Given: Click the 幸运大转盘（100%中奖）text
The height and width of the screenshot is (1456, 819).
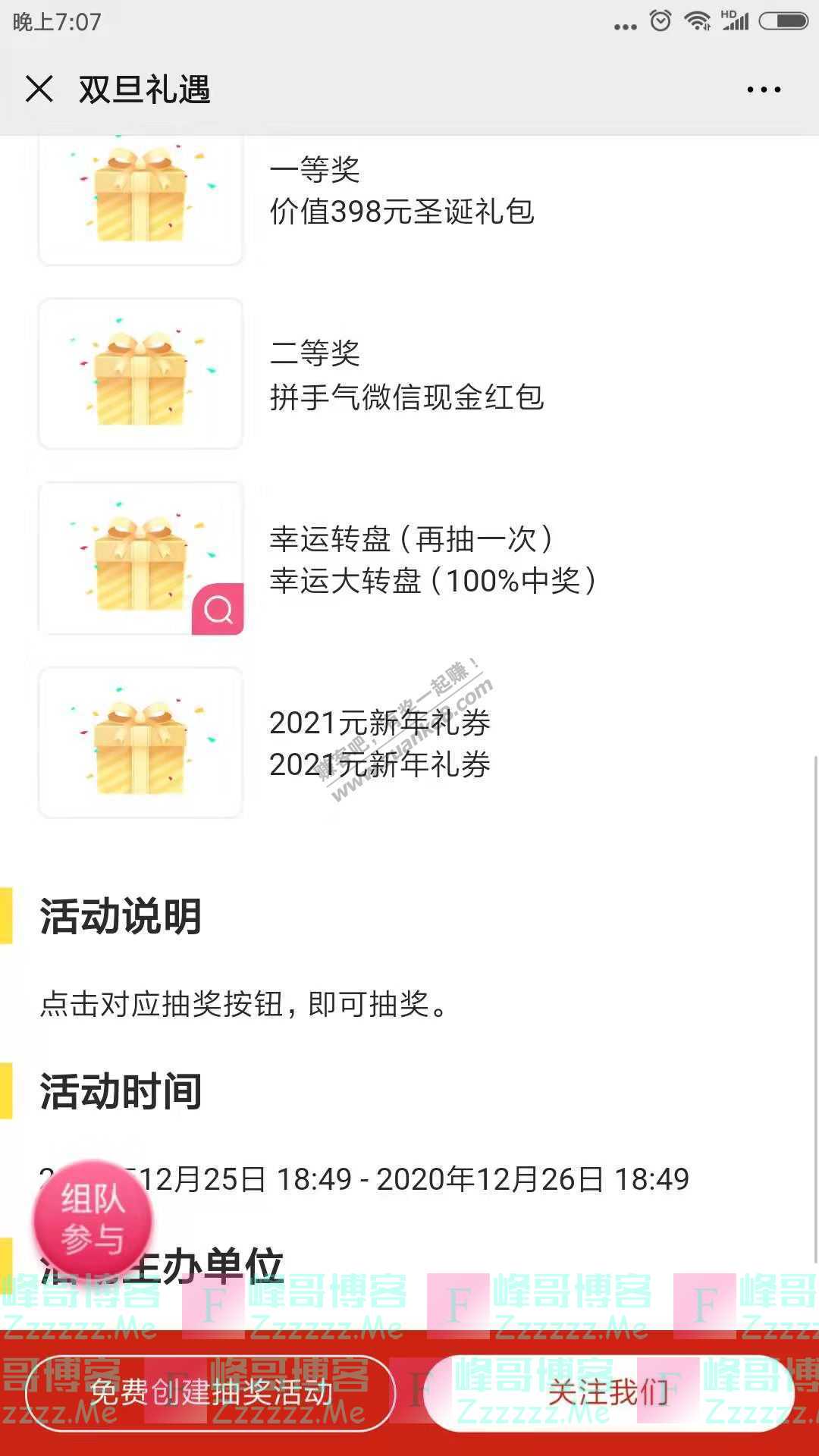Looking at the screenshot, I should click(435, 582).
